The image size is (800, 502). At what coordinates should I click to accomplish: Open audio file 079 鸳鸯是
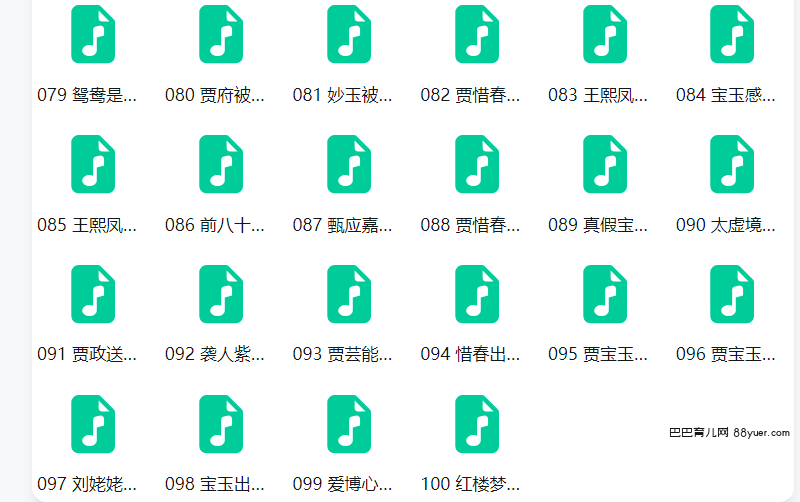[x=93, y=35]
